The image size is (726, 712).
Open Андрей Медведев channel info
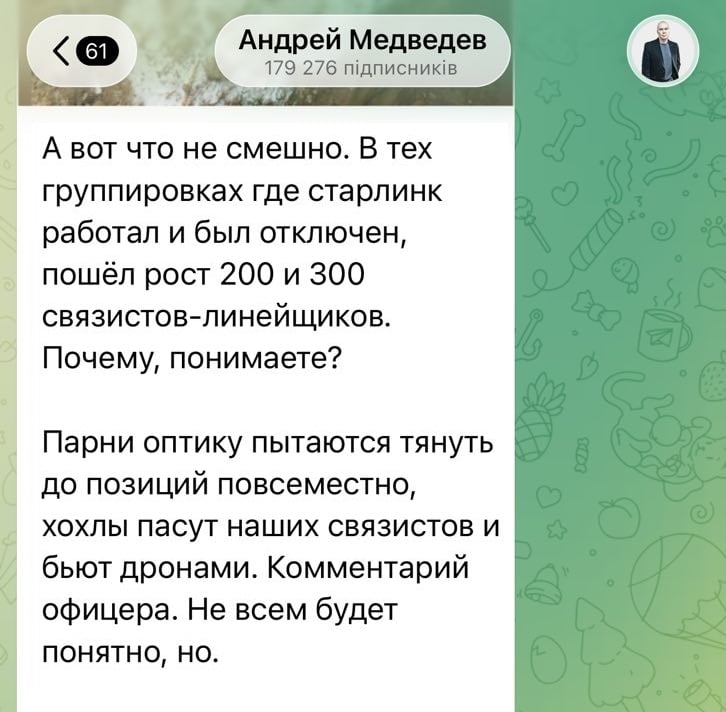coord(362,52)
